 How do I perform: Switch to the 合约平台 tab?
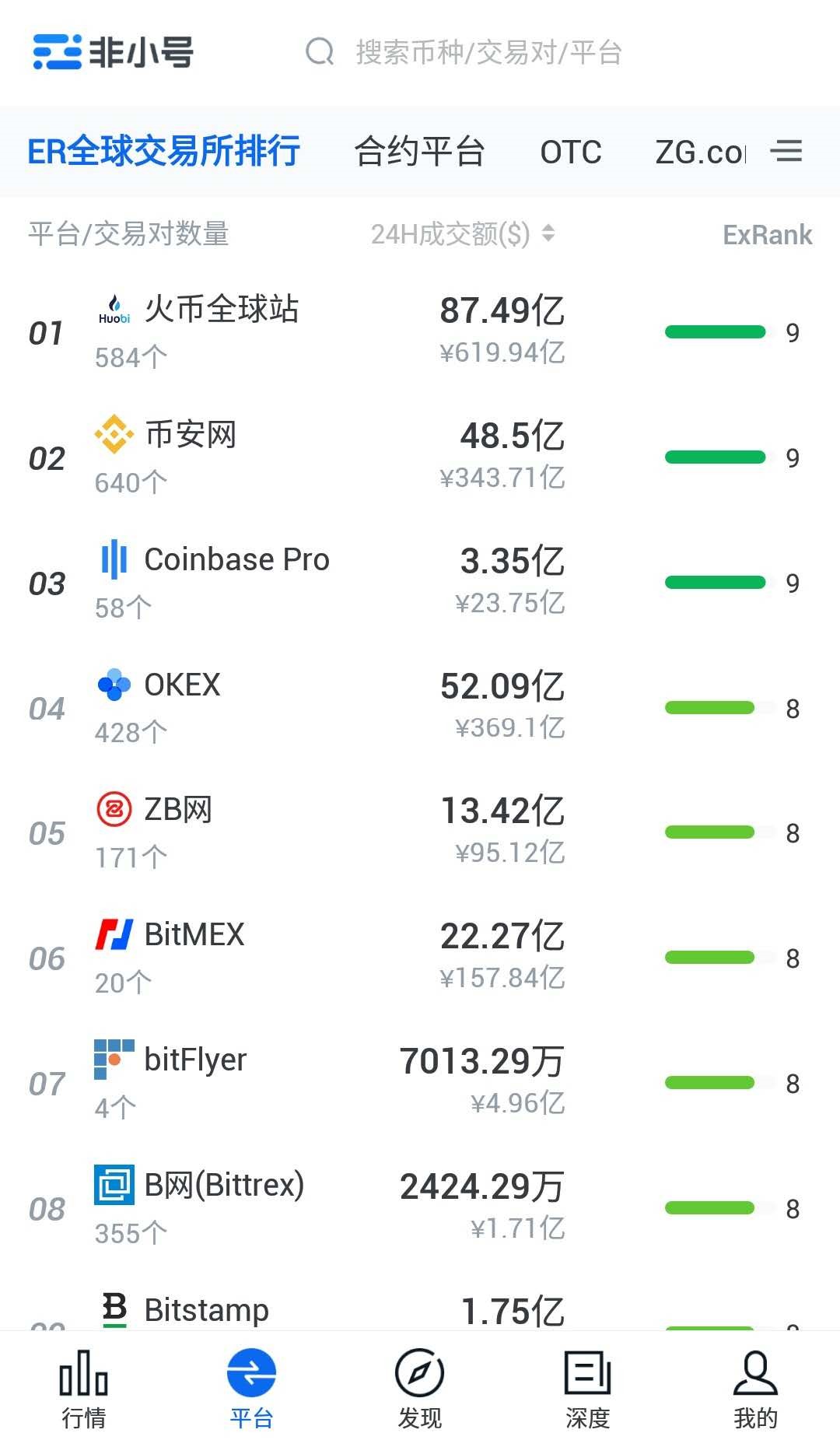420,152
